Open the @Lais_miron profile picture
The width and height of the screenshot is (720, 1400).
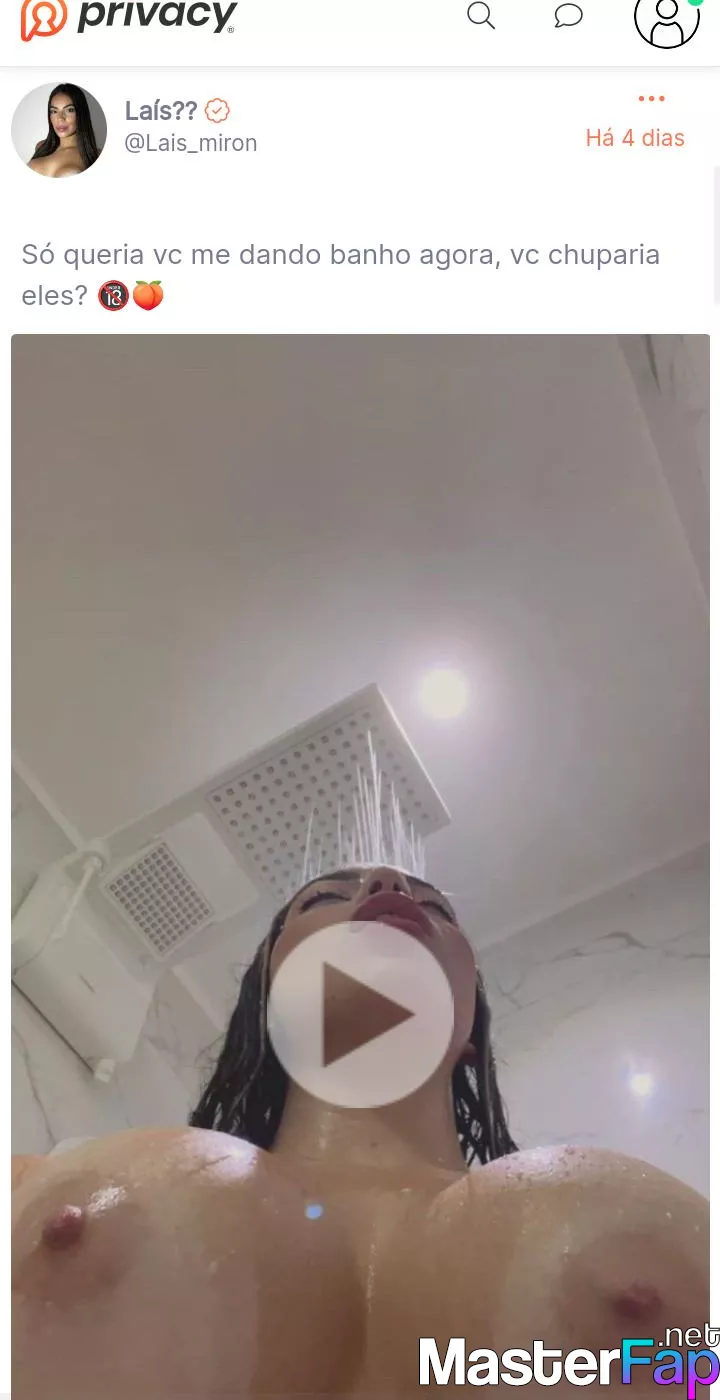59,130
